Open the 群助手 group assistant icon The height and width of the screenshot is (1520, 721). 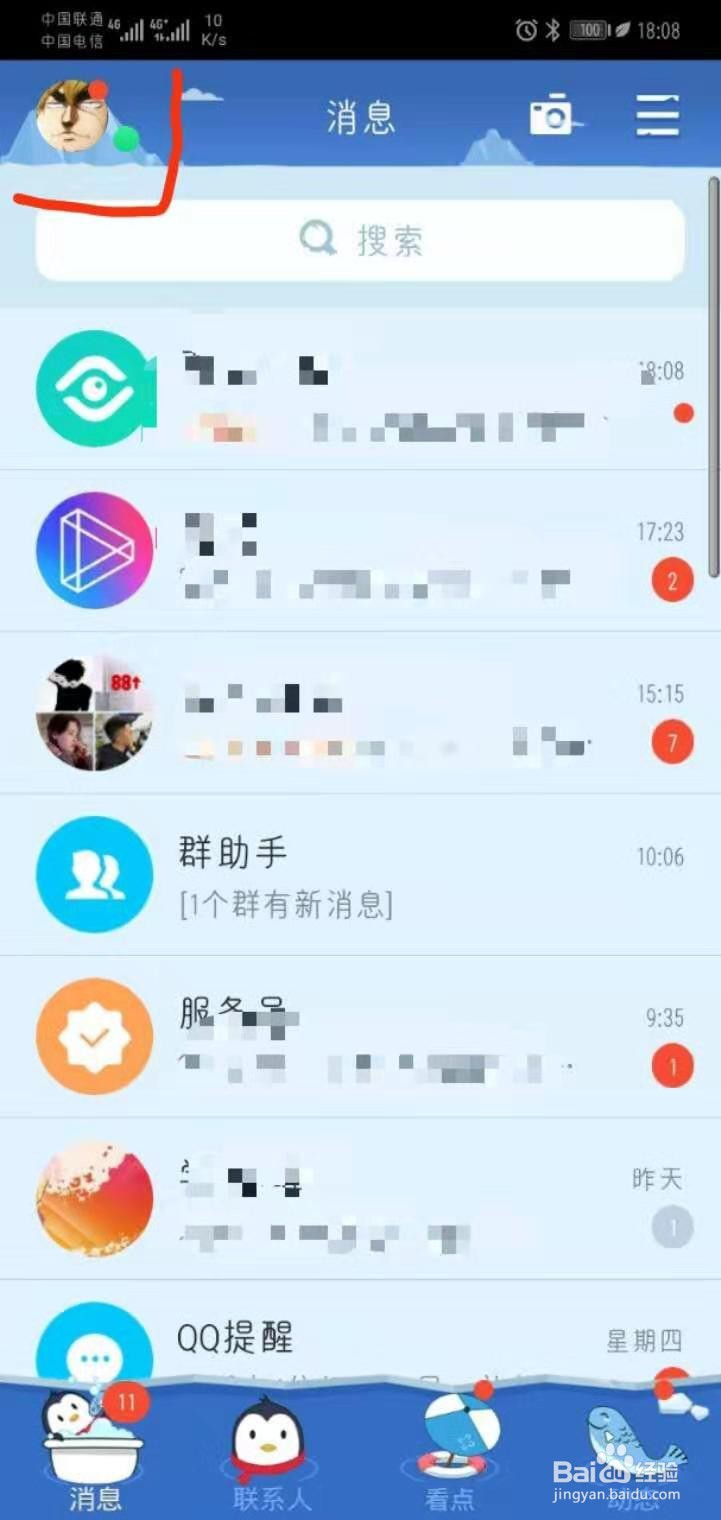pos(94,874)
